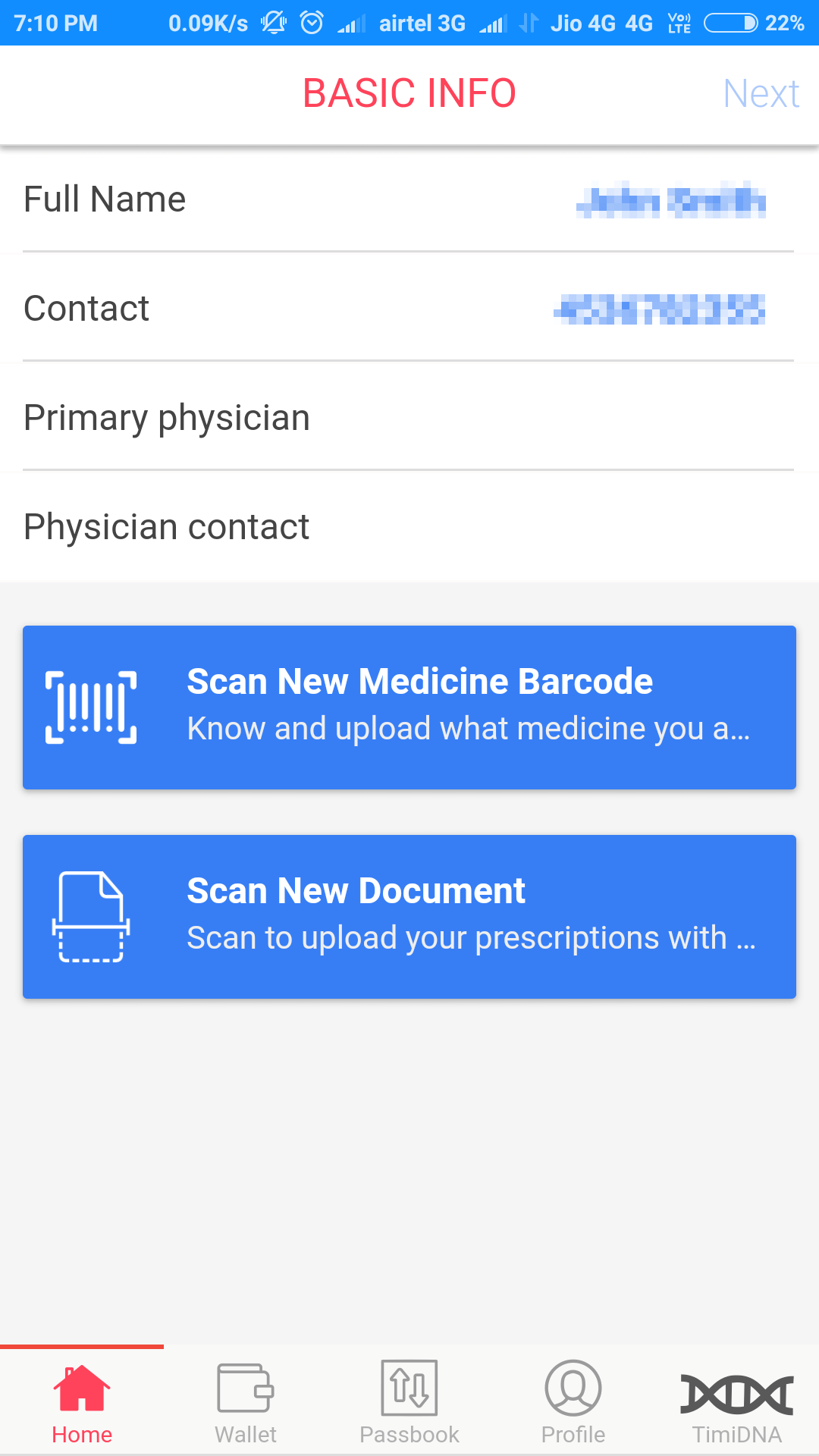819x1456 pixels.
Task: Edit the Full Name field
Action: [x=409, y=199]
